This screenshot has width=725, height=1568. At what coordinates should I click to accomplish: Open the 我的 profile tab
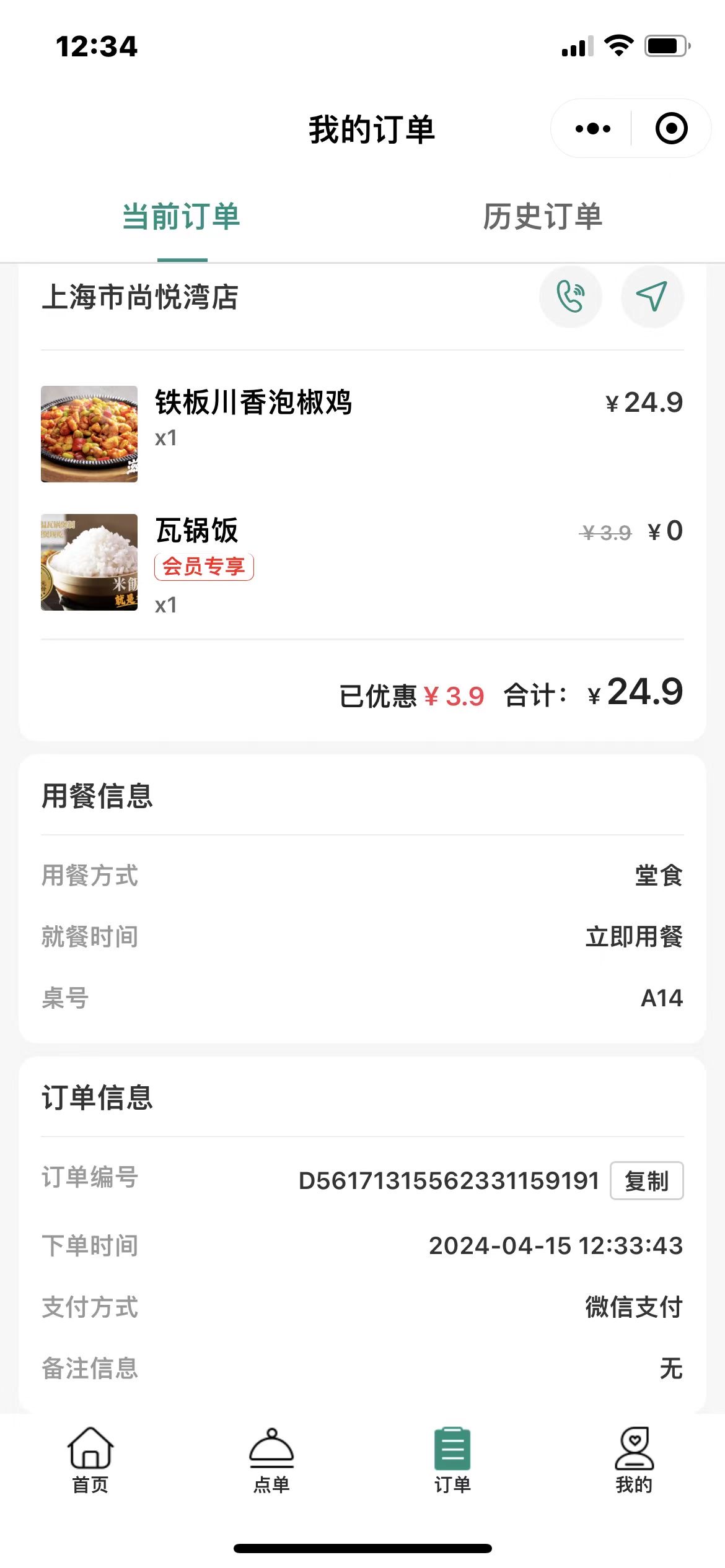click(x=634, y=1460)
